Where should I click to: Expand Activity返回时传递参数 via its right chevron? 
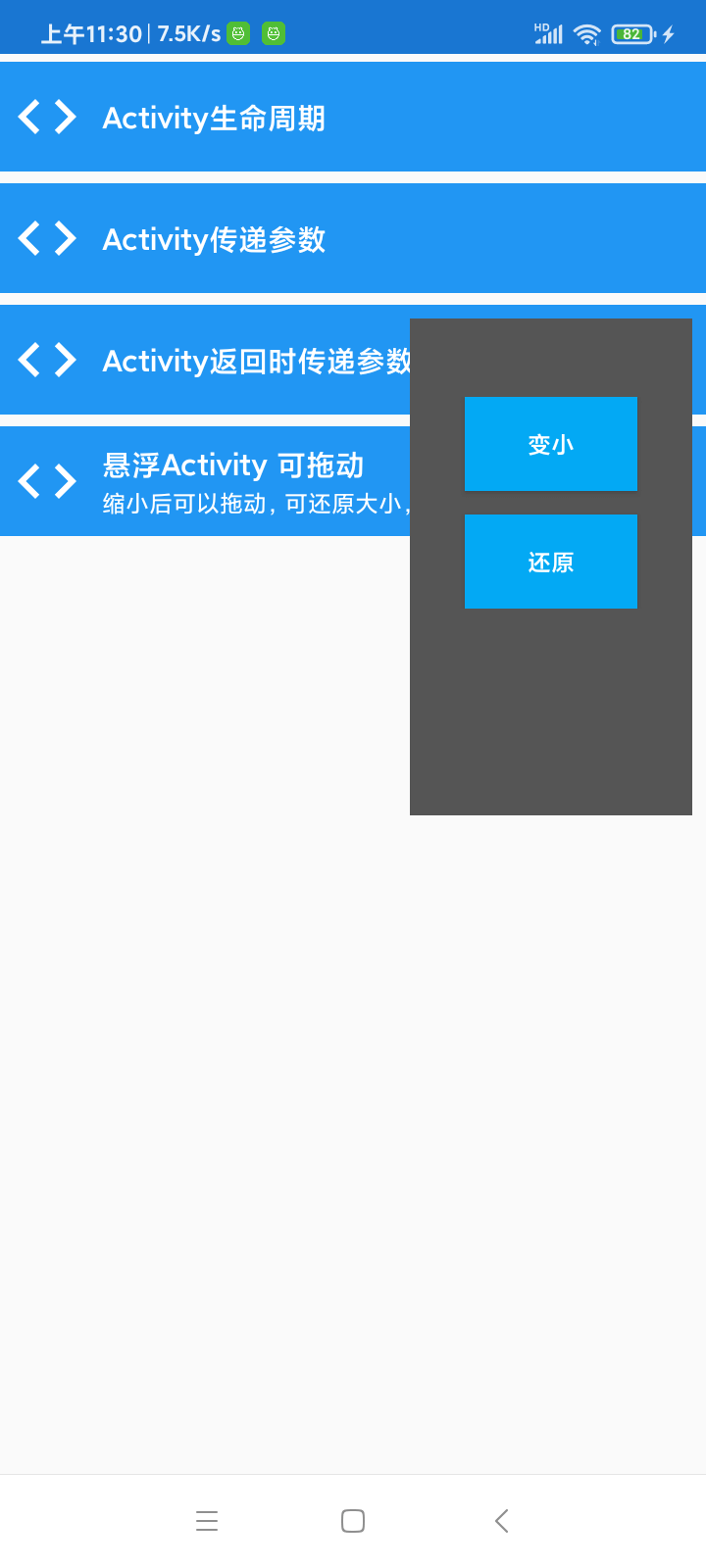(x=64, y=360)
